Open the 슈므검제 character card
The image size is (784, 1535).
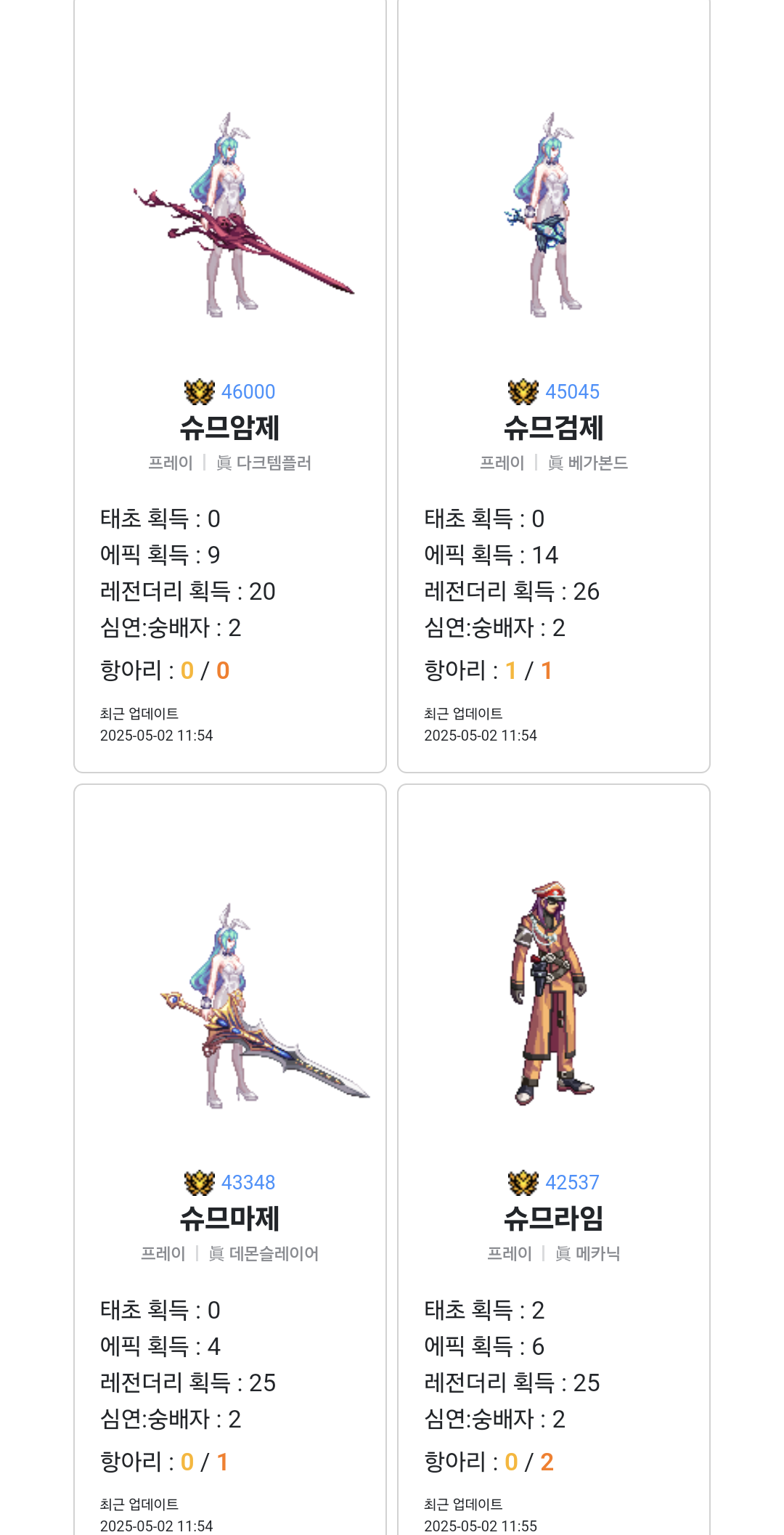tap(554, 385)
